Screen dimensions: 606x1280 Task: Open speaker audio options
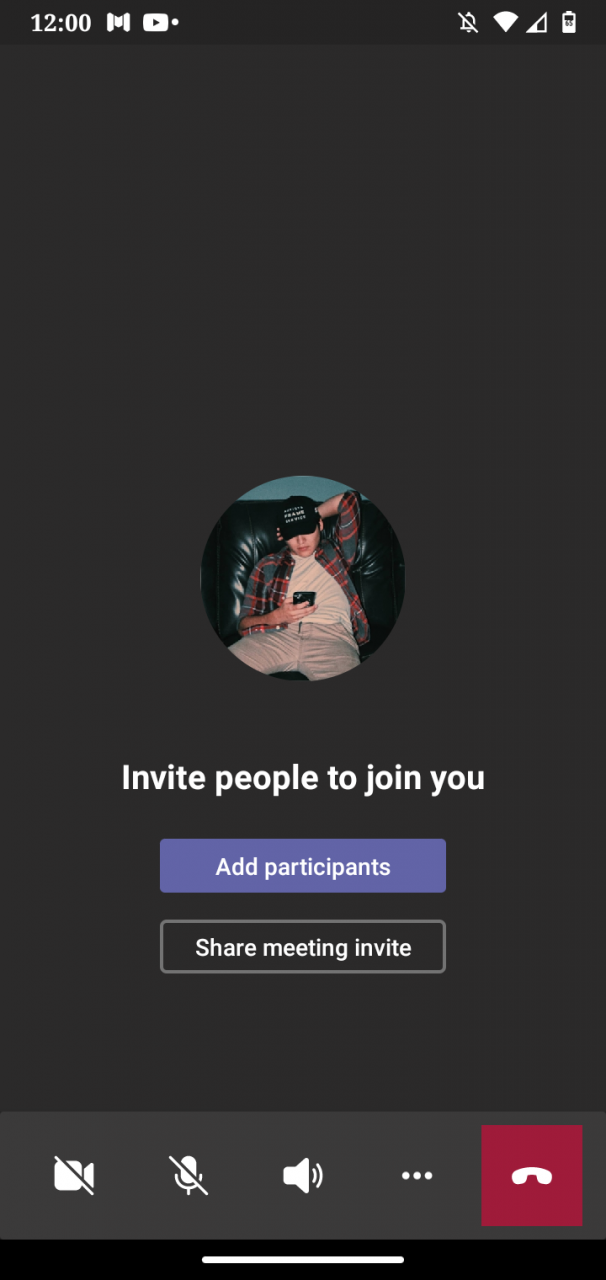(302, 1175)
